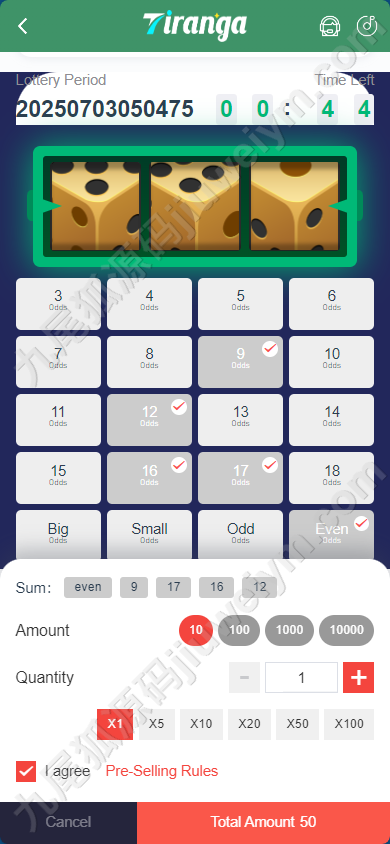
Task: Set amount to 10000
Action: [x=346, y=630]
